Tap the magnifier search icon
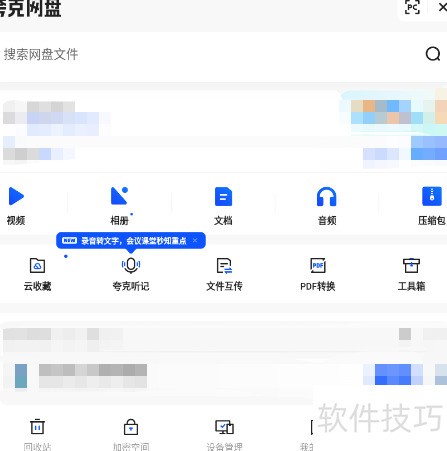 (433, 54)
